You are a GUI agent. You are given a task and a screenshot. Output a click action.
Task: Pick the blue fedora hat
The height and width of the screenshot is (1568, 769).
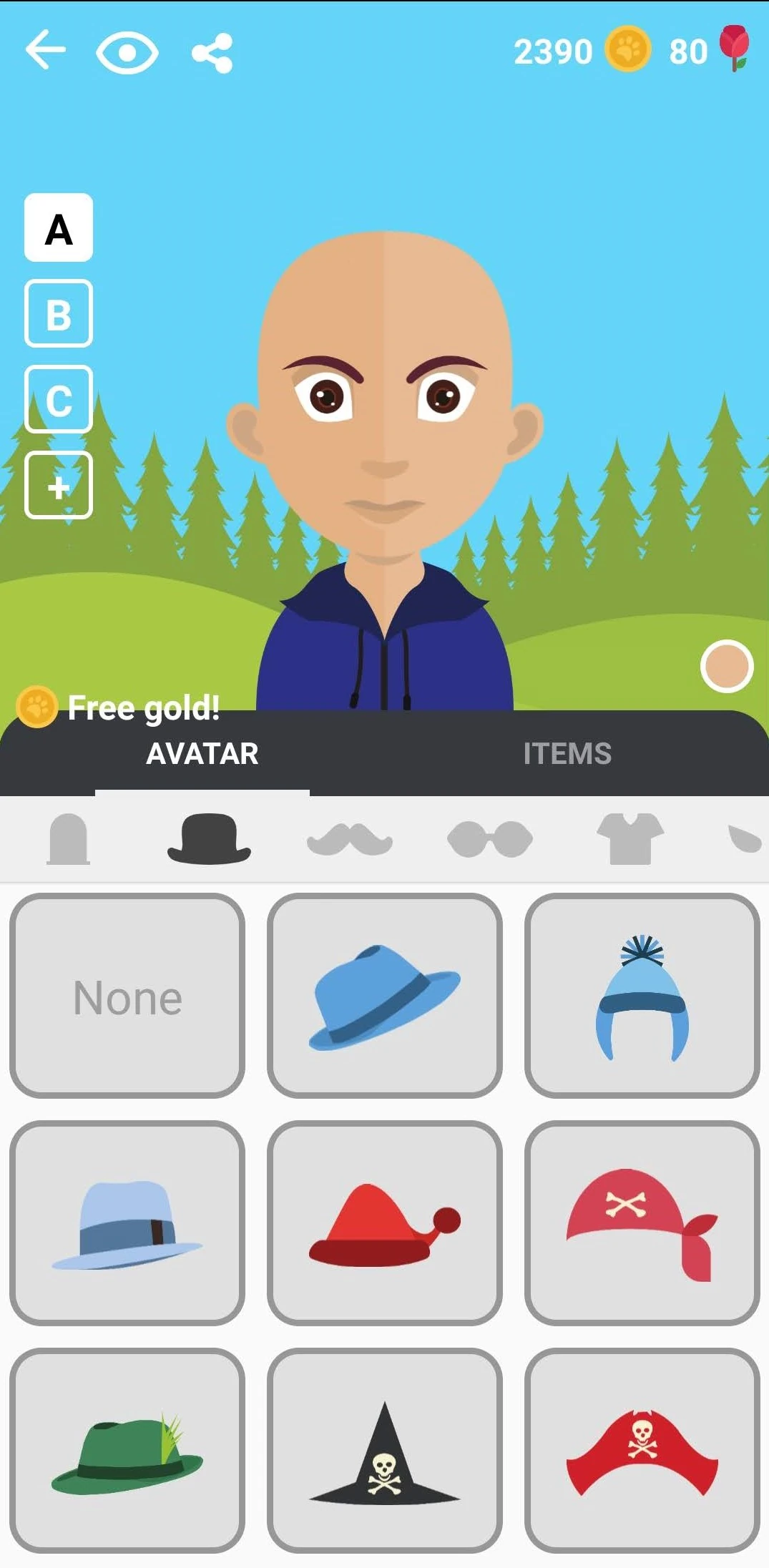pos(384,996)
